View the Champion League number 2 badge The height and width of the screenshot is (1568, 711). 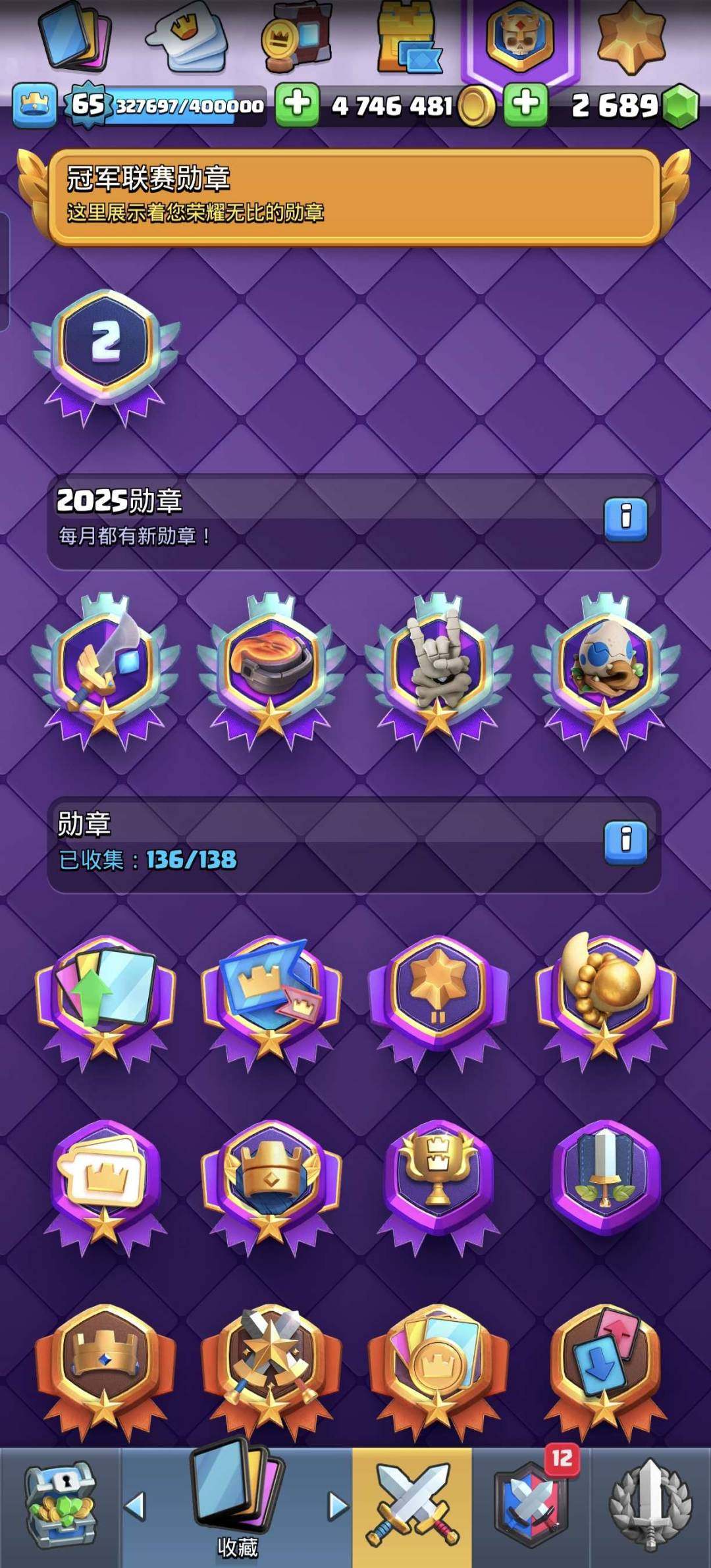coord(105,352)
